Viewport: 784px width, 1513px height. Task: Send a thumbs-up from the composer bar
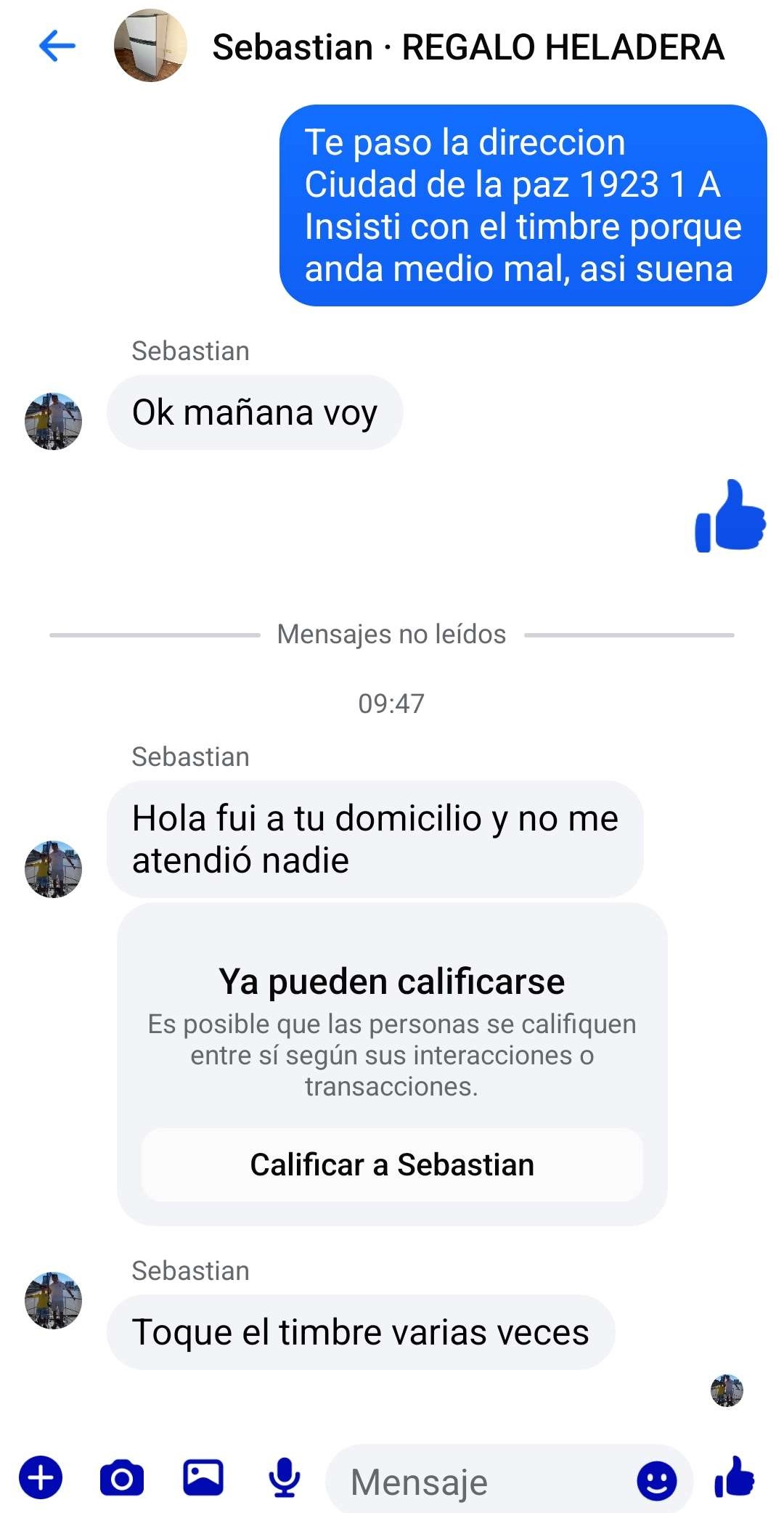click(x=735, y=1477)
